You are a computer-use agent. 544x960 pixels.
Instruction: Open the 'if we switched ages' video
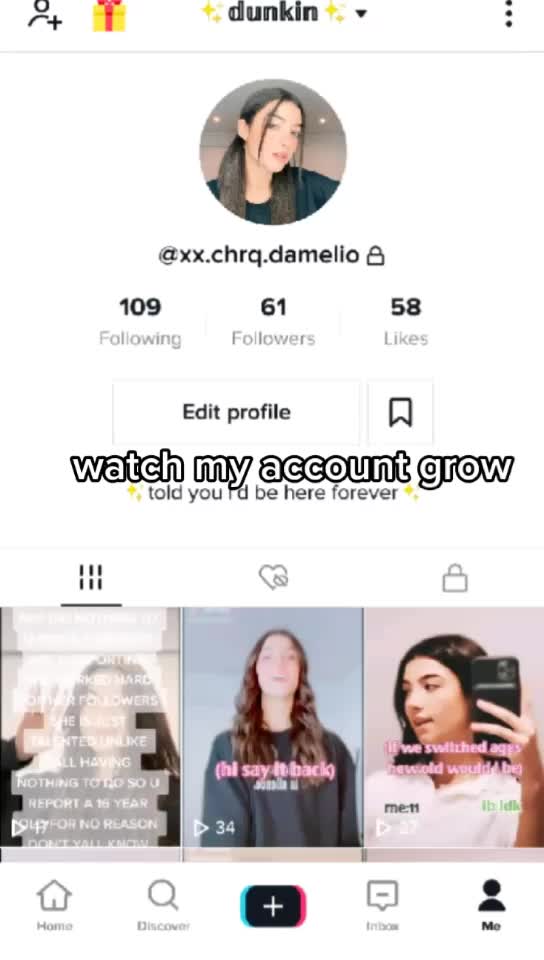click(454, 727)
